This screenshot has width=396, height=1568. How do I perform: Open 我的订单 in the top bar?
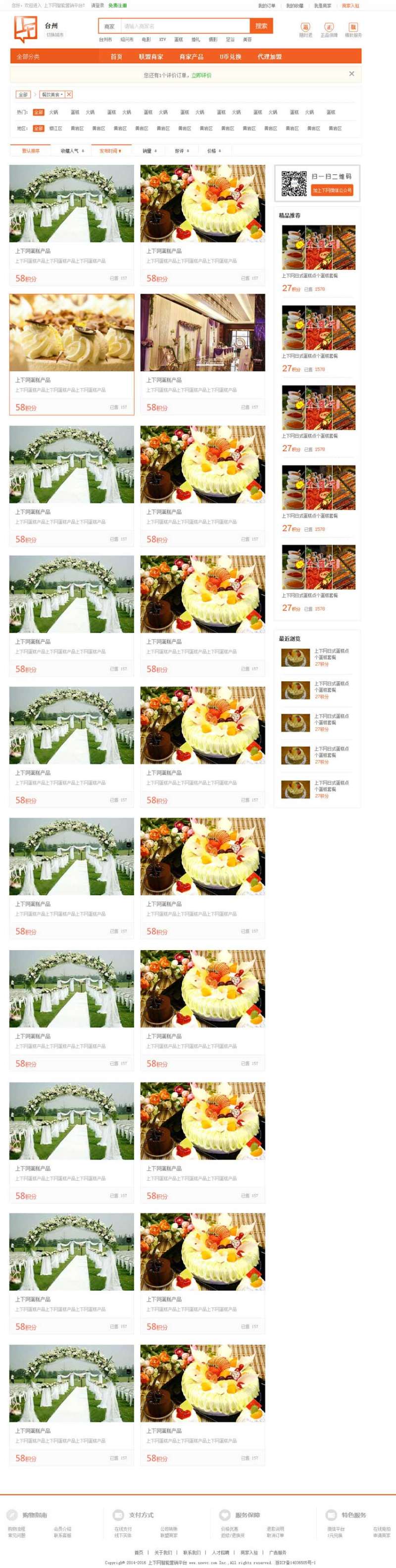coord(266,5)
